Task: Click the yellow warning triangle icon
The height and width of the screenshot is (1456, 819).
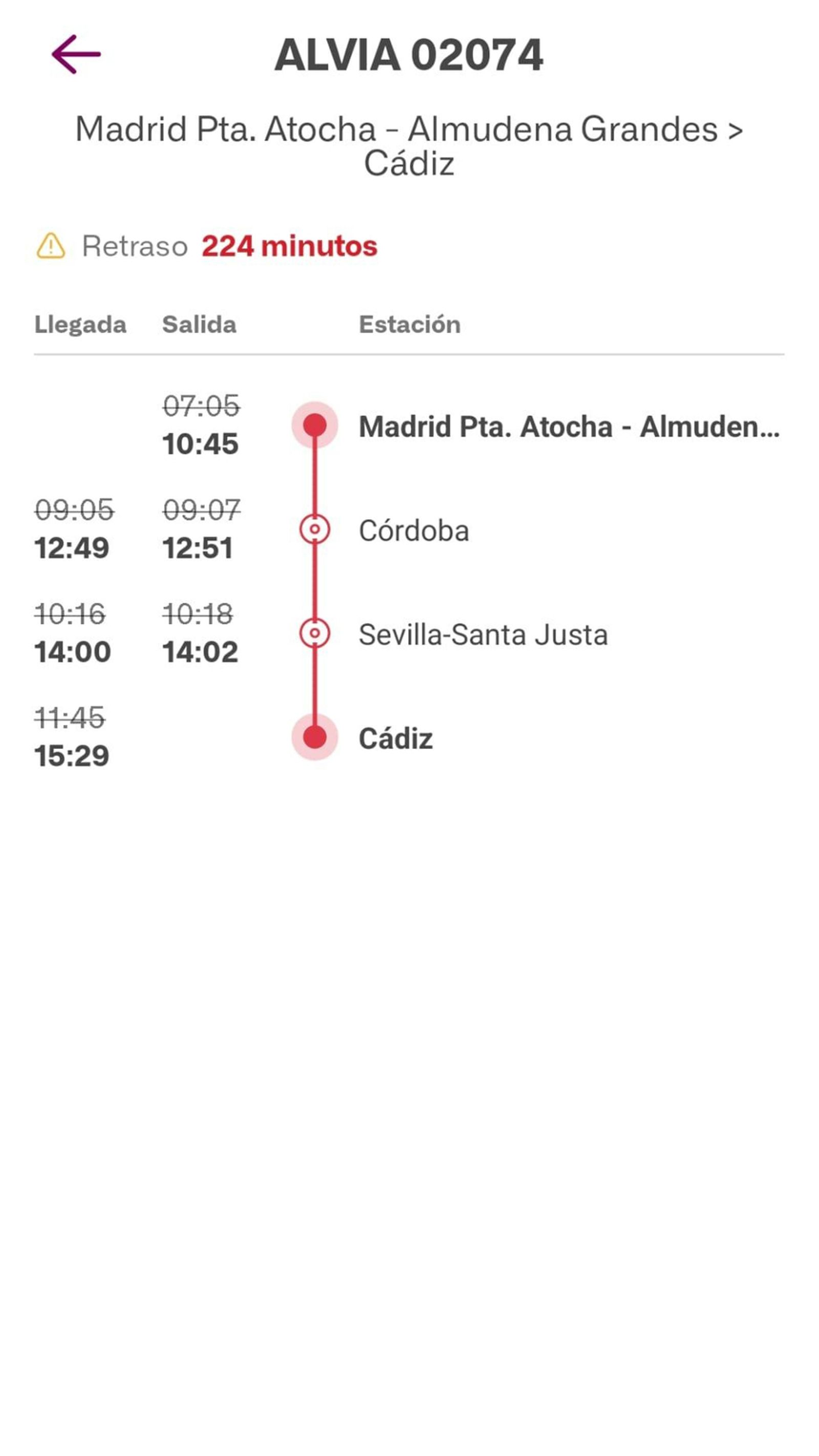Action: 51,245
